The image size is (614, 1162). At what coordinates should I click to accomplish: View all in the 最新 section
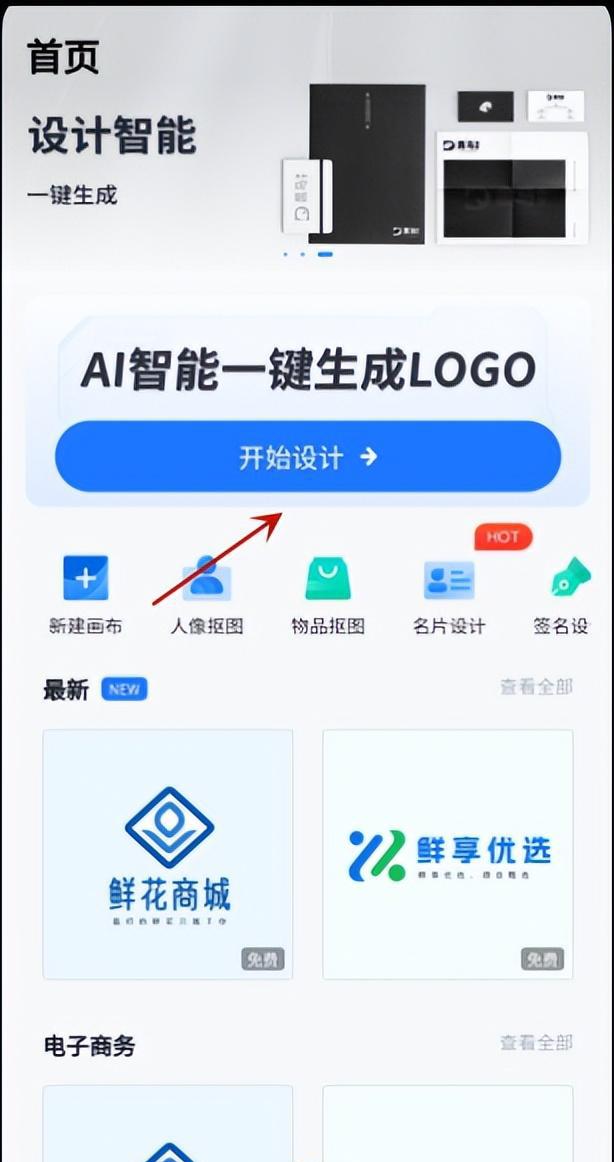[536, 686]
